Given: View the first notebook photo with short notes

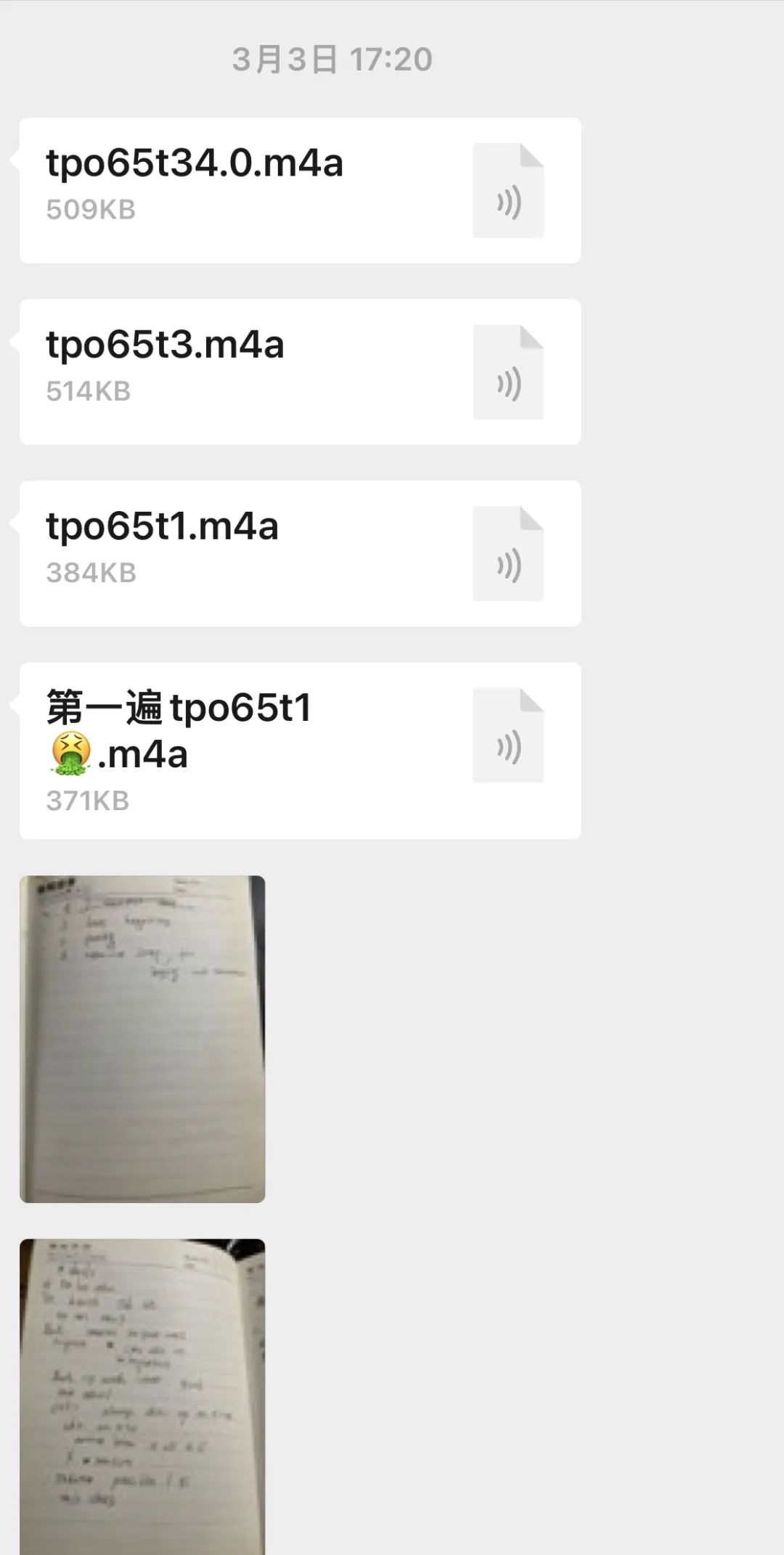Looking at the screenshot, I should click(142, 1039).
